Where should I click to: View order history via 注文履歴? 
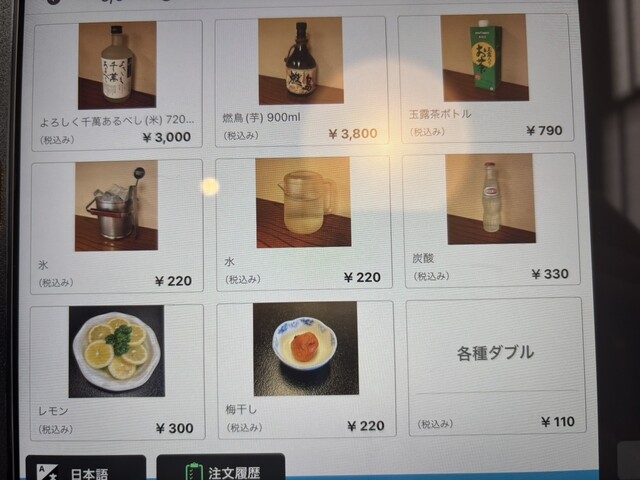220,470
